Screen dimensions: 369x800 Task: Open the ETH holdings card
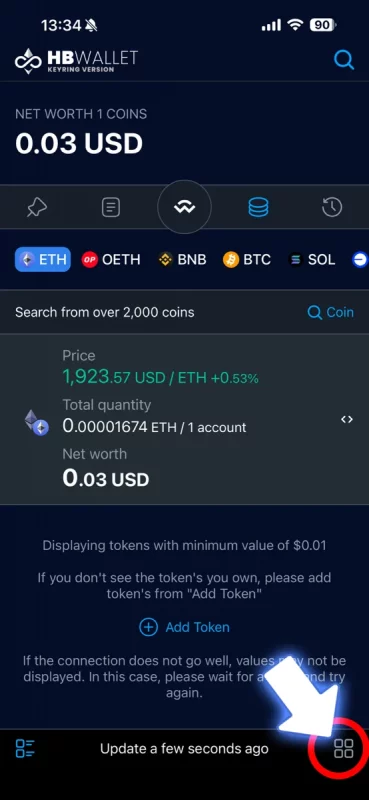point(184,419)
